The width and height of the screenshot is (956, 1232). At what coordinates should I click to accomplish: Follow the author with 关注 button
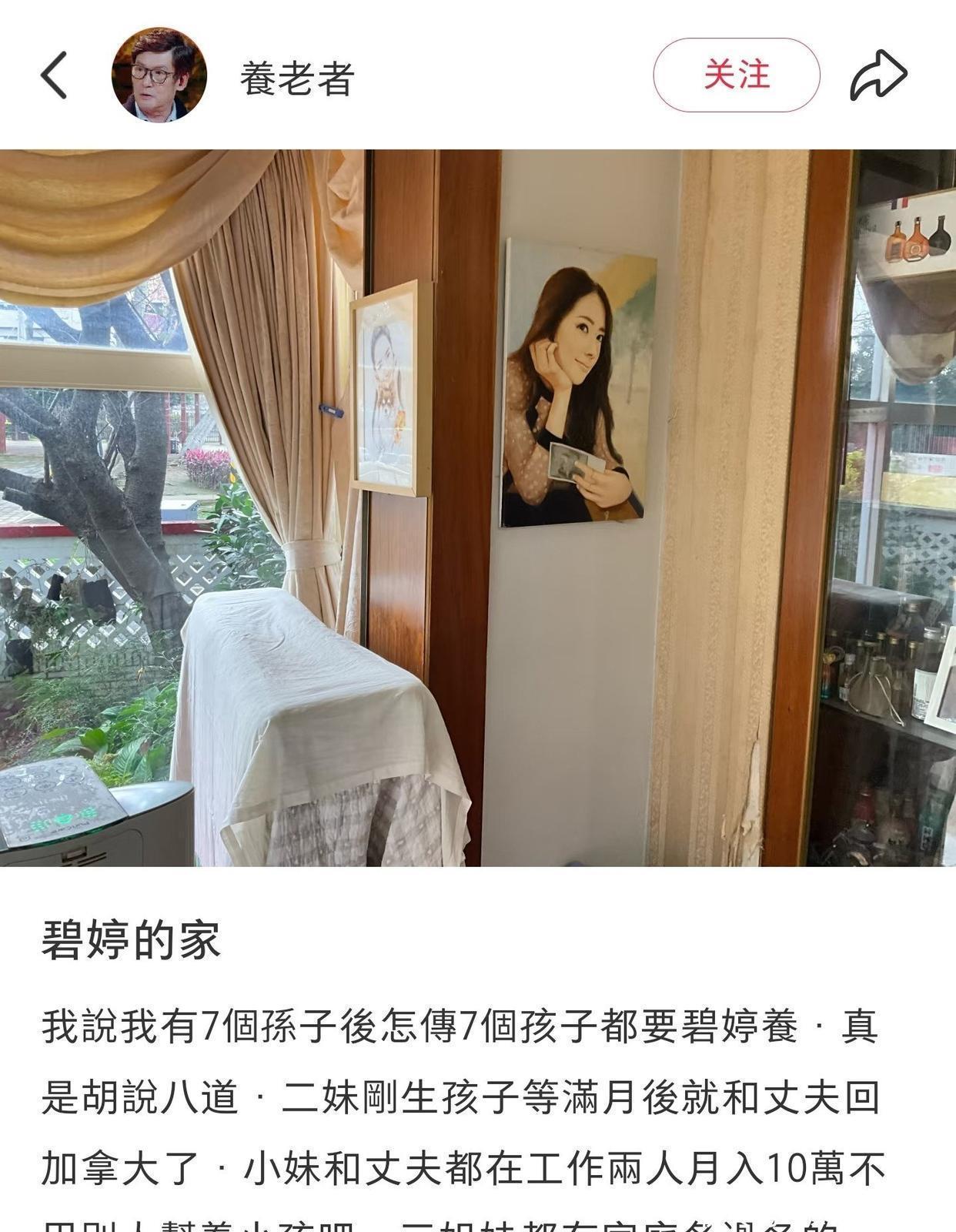coord(737,75)
